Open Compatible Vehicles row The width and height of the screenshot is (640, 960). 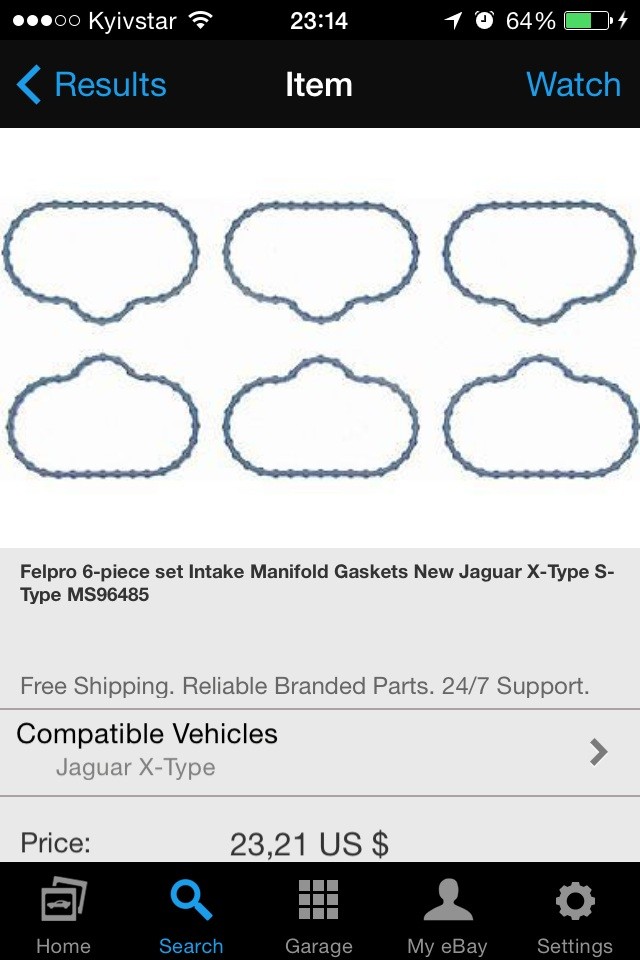(x=320, y=751)
